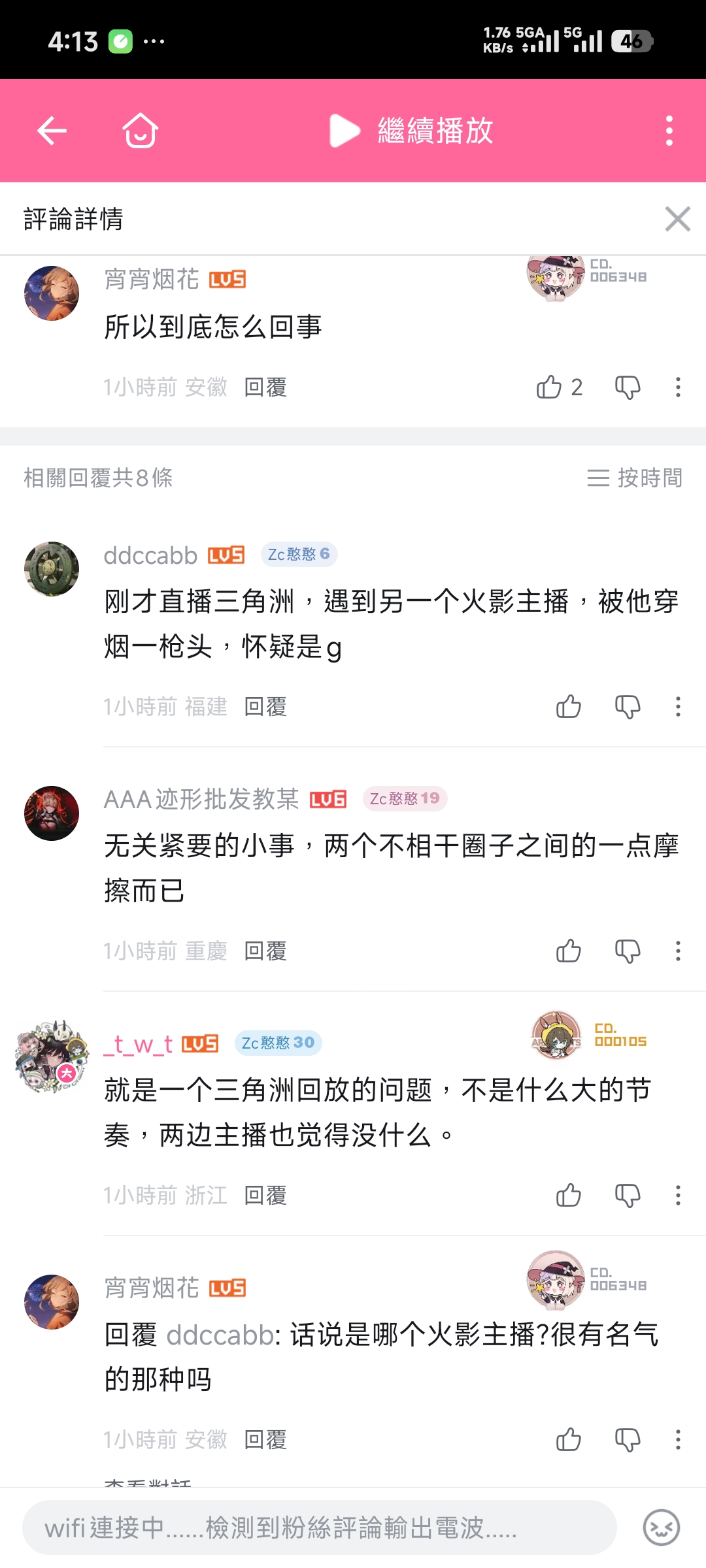Dislike _t_w_t's reply
Screen dimensions: 706x1568
click(628, 1195)
